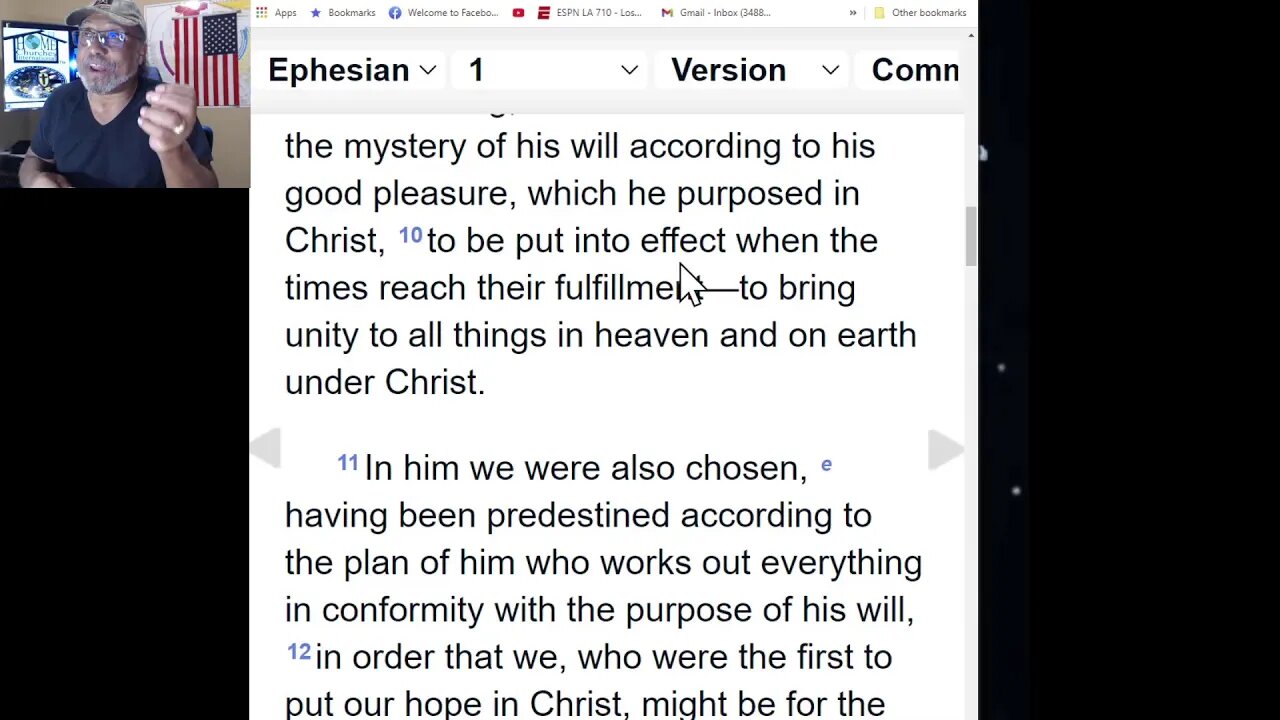
Task: Open the Gmail Inbox bookmark
Action: tap(715, 13)
